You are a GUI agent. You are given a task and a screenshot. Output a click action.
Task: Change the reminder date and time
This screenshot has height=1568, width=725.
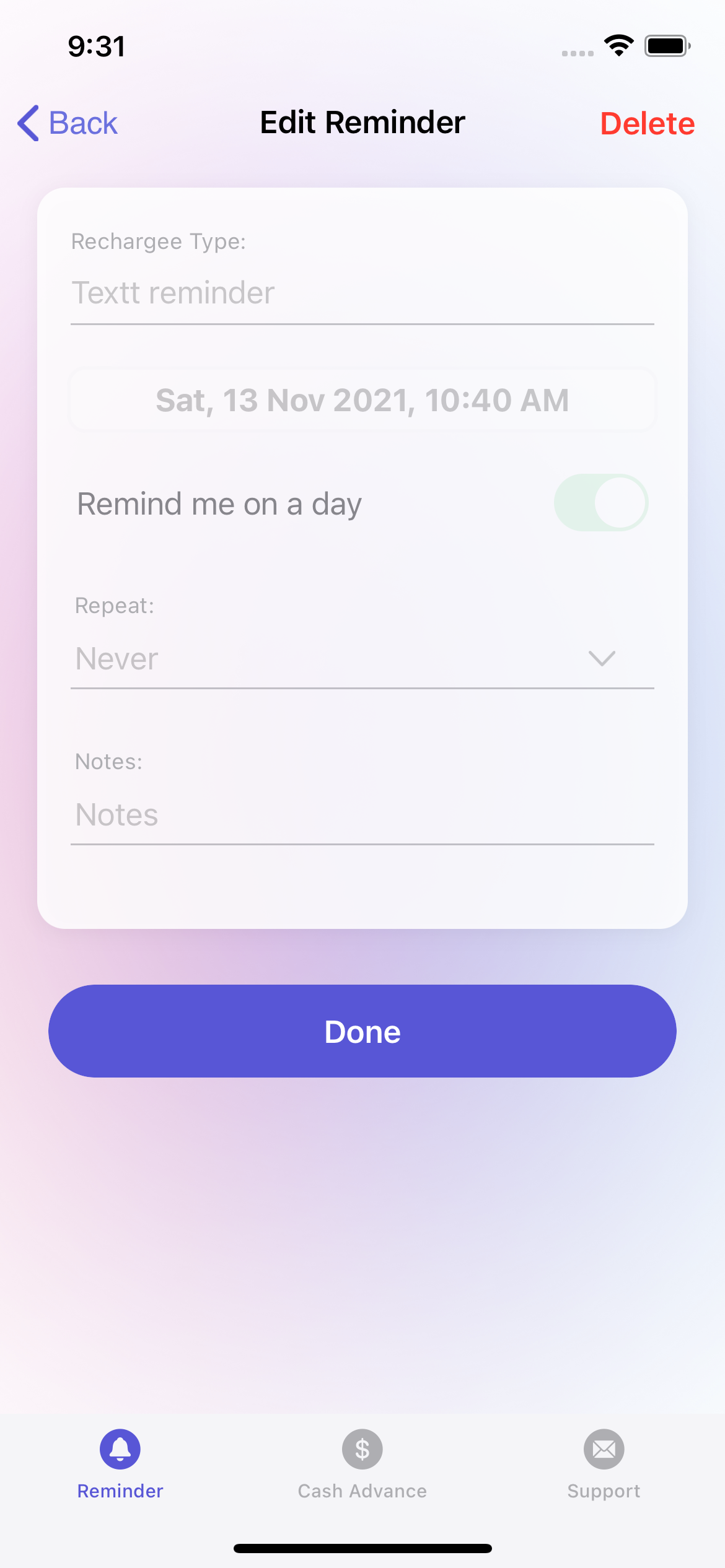(x=362, y=400)
